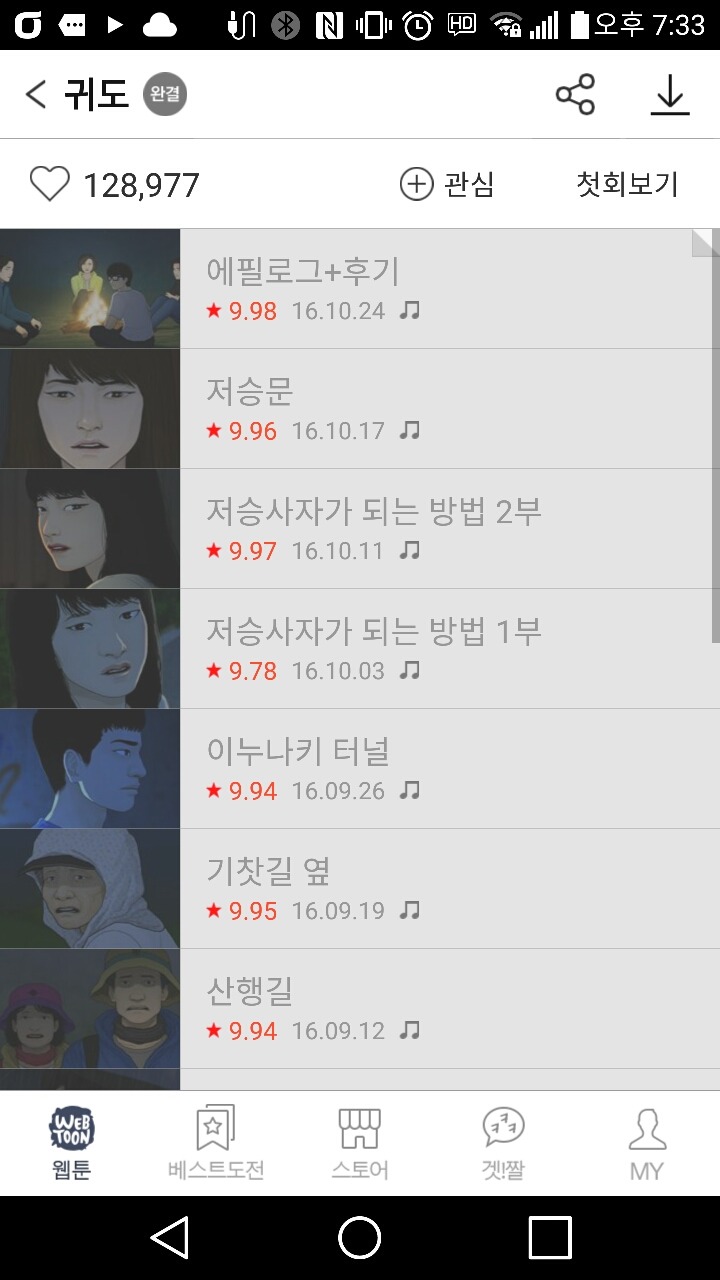Screen dimensions: 720x1280
Task: Open the 겟!짤 tab
Action: (503, 1143)
